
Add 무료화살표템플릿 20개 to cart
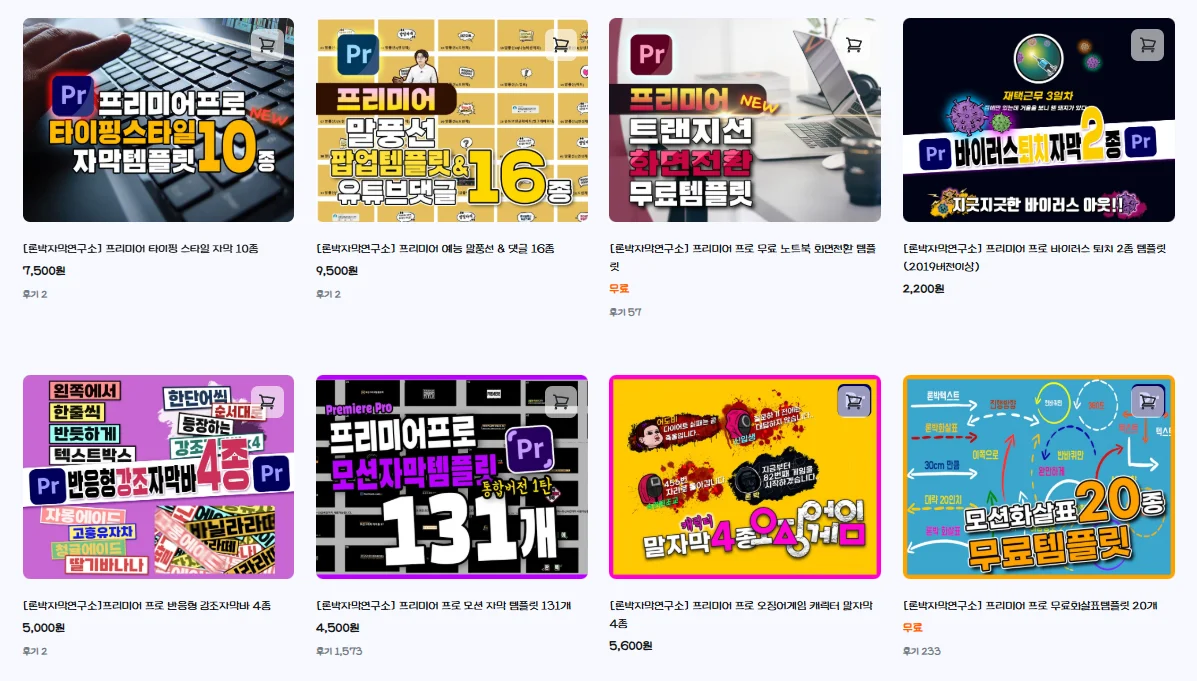click(x=1147, y=402)
